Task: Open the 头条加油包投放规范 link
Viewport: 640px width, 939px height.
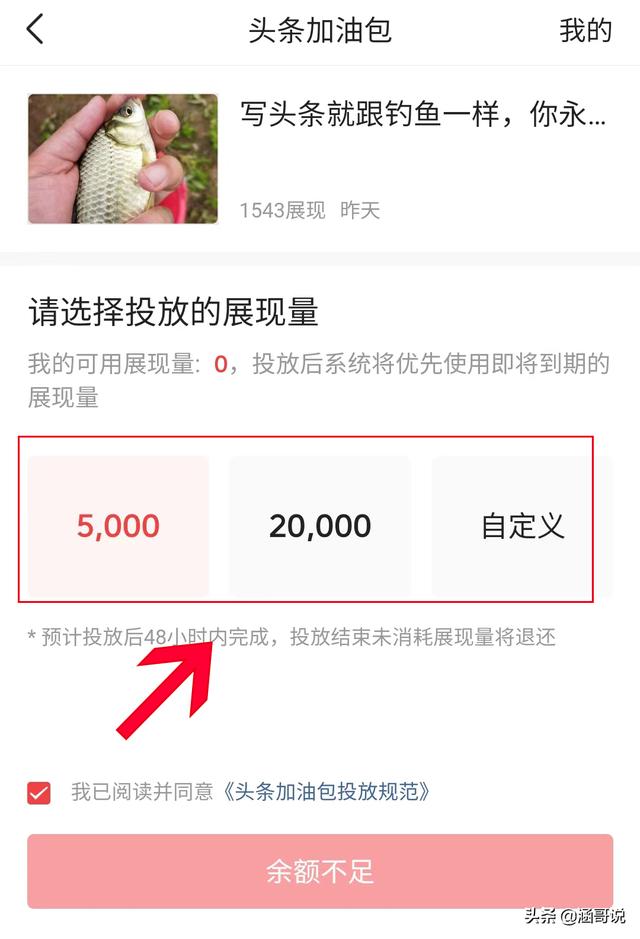Action: click(x=330, y=793)
